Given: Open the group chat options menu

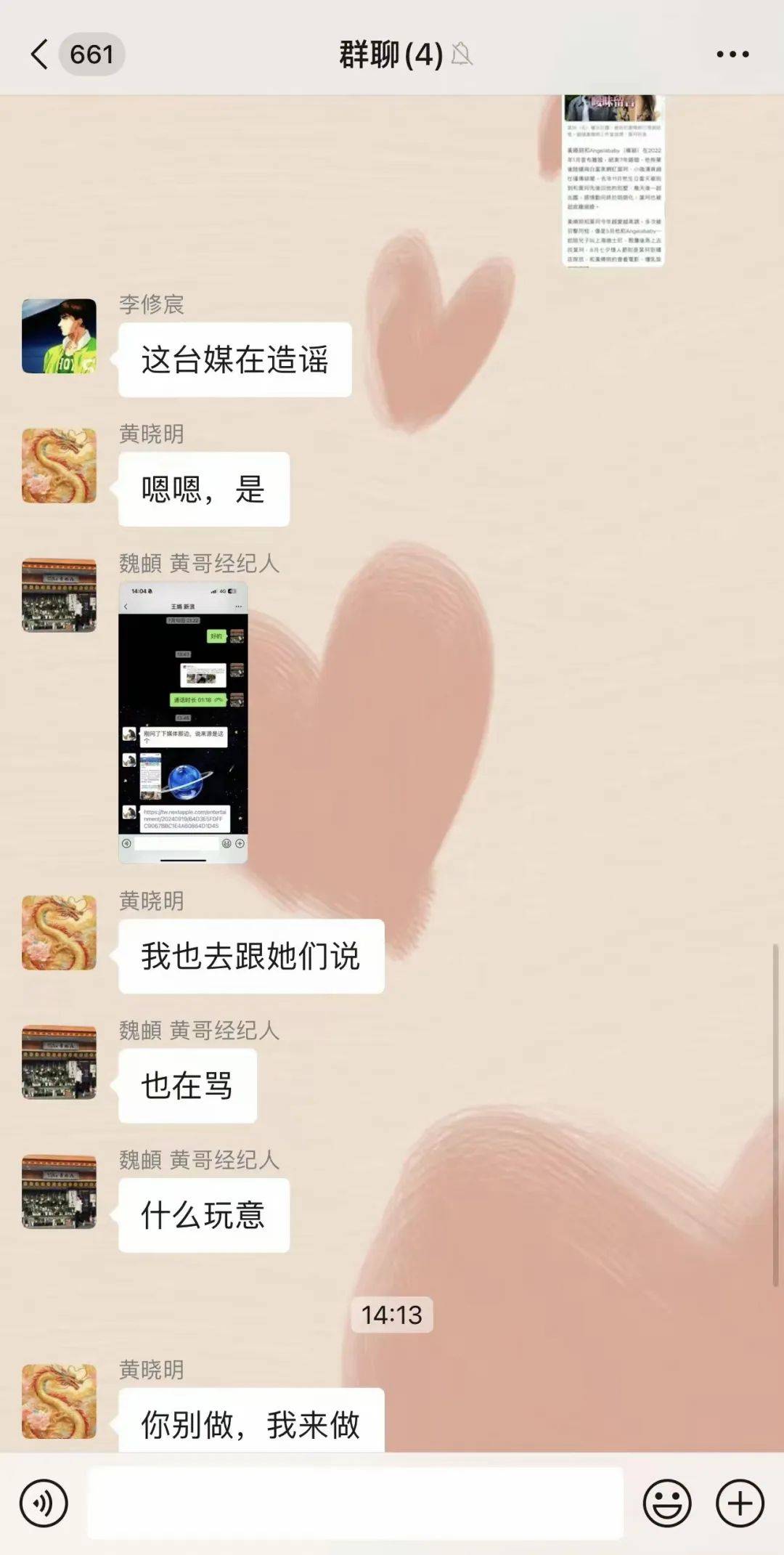Looking at the screenshot, I should 732,54.
